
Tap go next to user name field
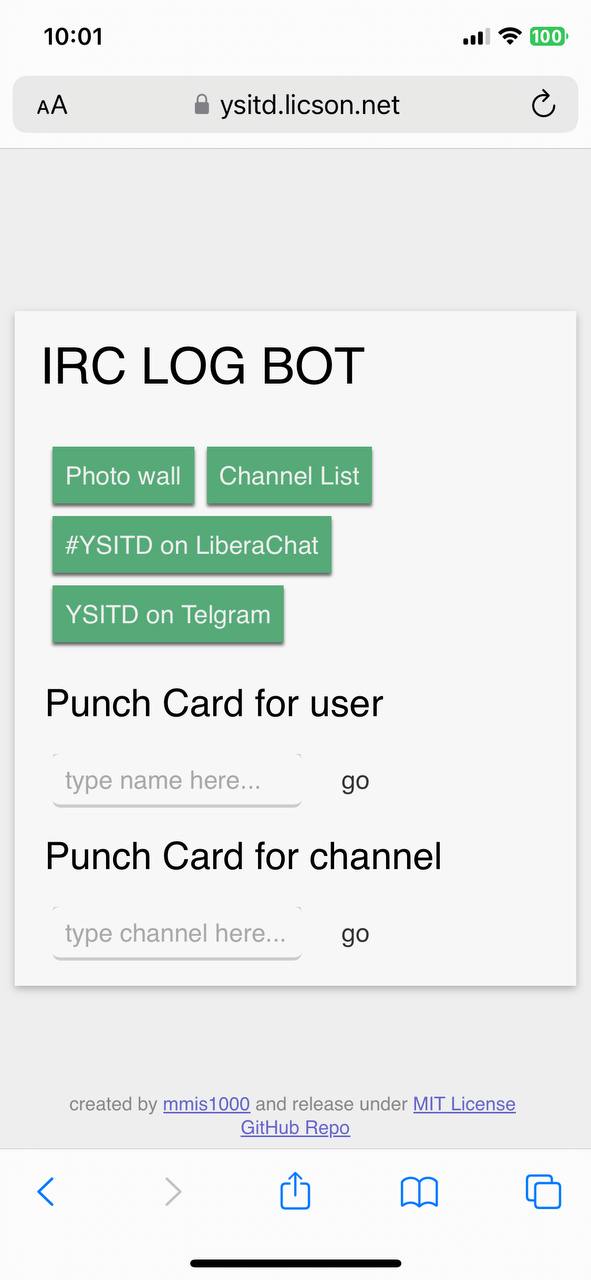pyautogui.click(x=355, y=781)
